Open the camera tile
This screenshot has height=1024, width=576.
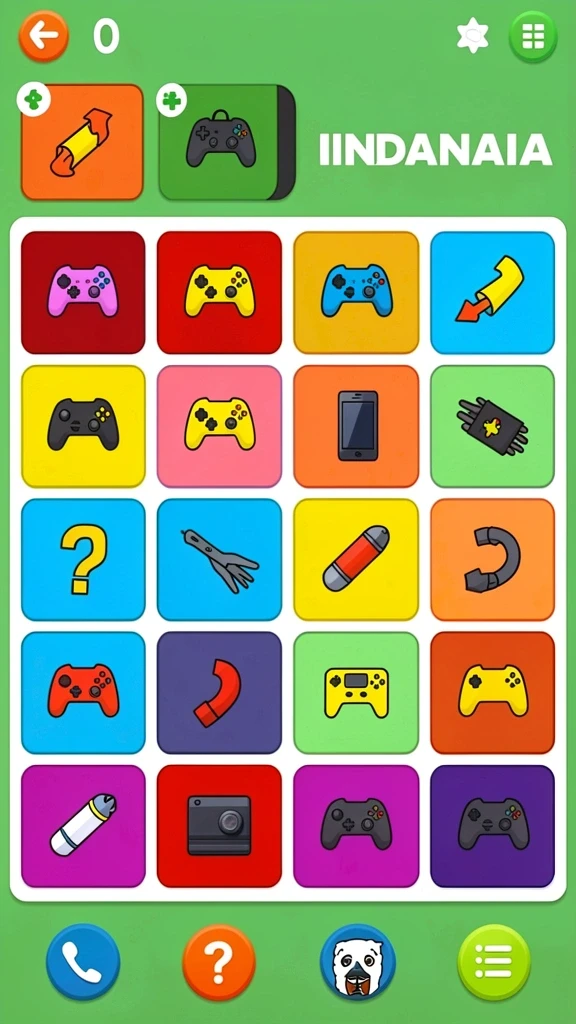click(x=219, y=826)
